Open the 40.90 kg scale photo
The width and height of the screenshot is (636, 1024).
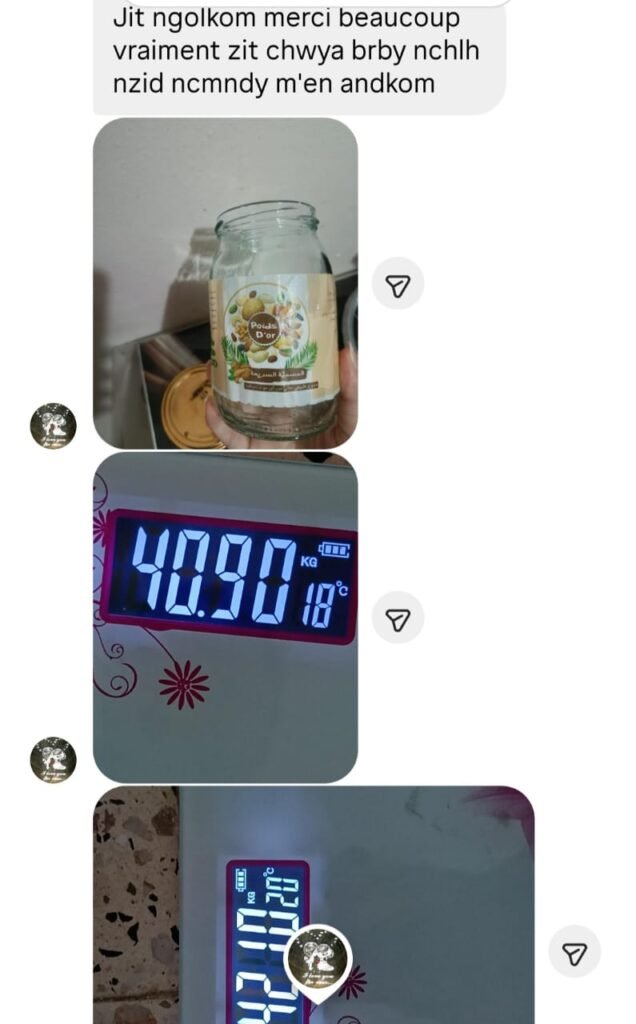click(x=225, y=617)
